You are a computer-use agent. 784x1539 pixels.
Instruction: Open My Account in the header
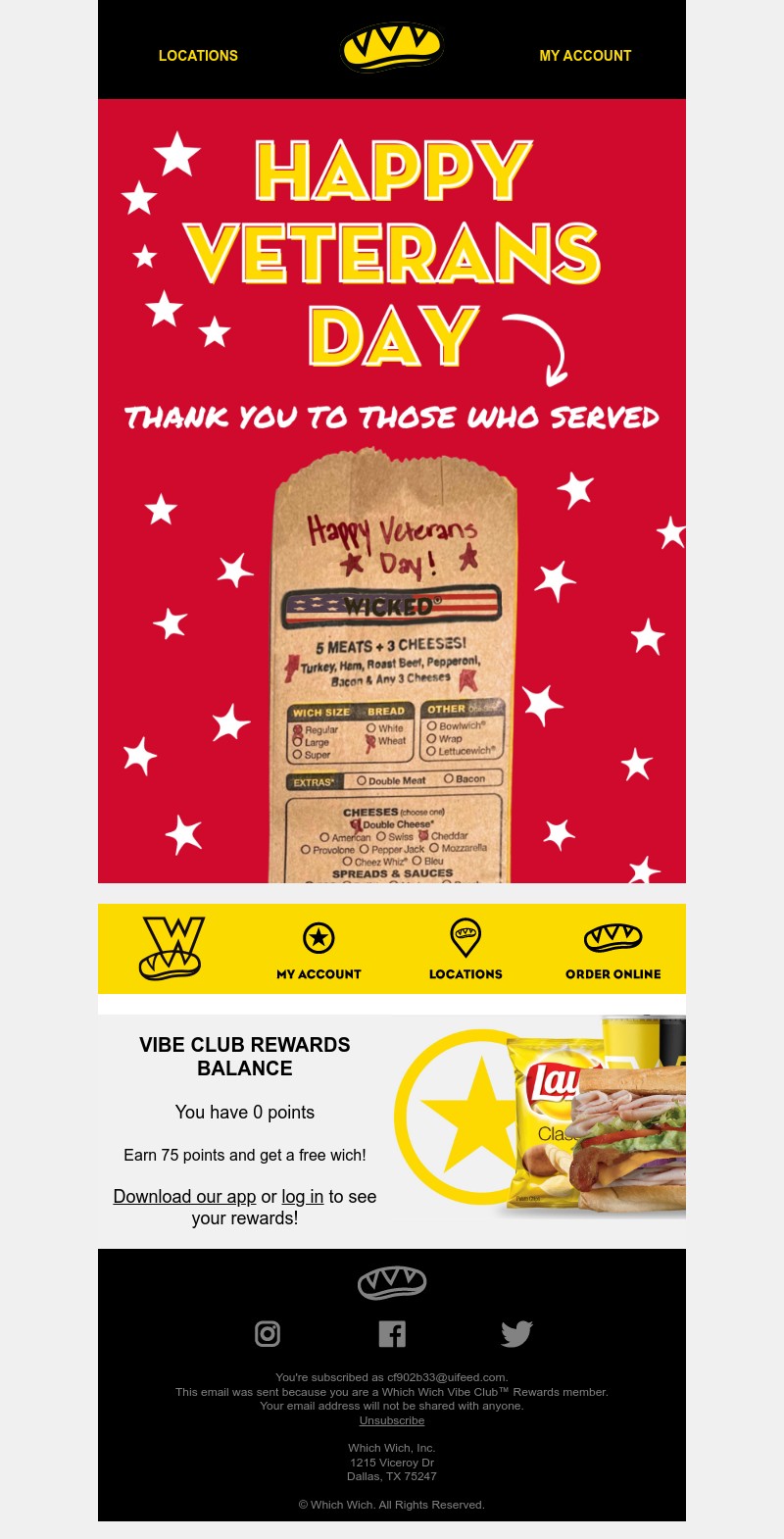(x=585, y=56)
